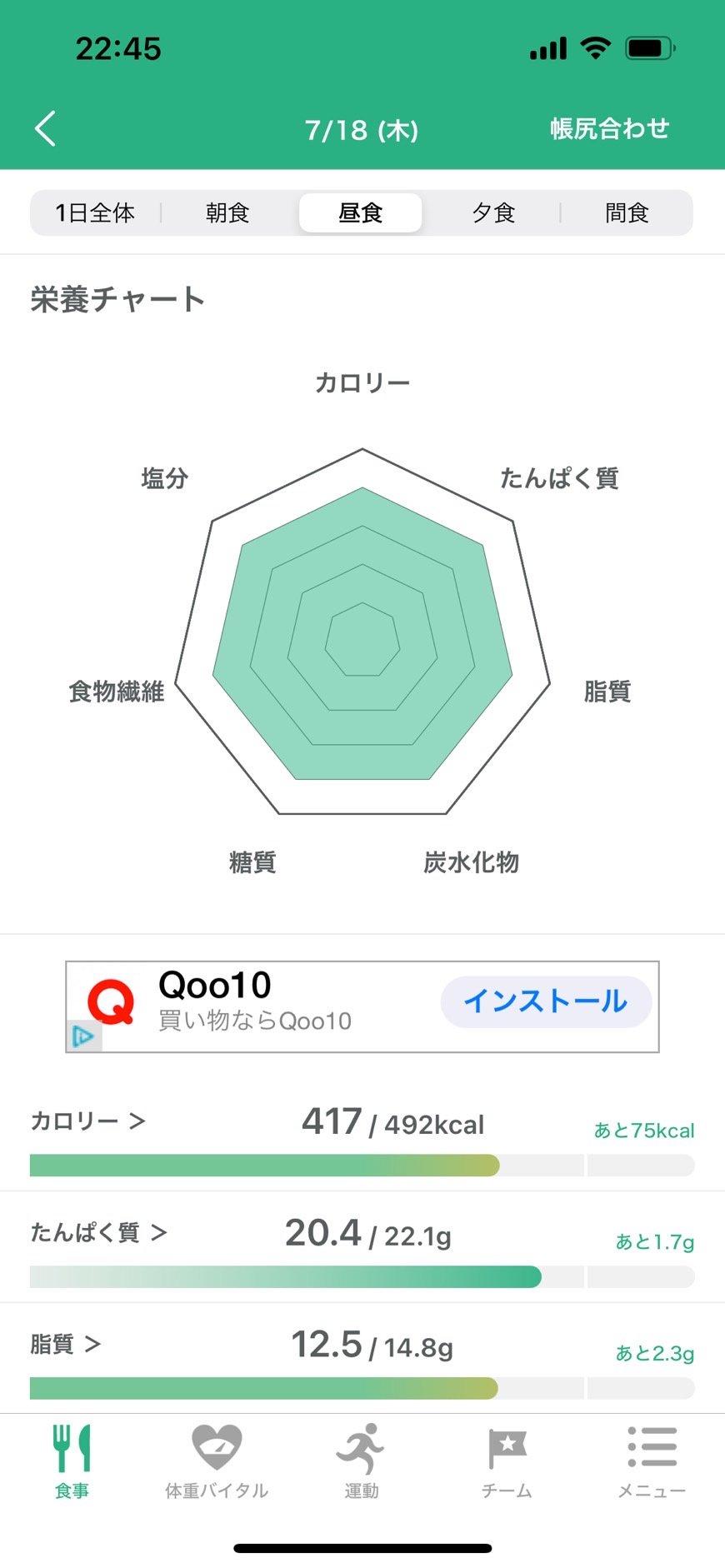Switch to the 1日全体 segment
Viewport: 725px width, 1568px height.
tap(95, 213)
